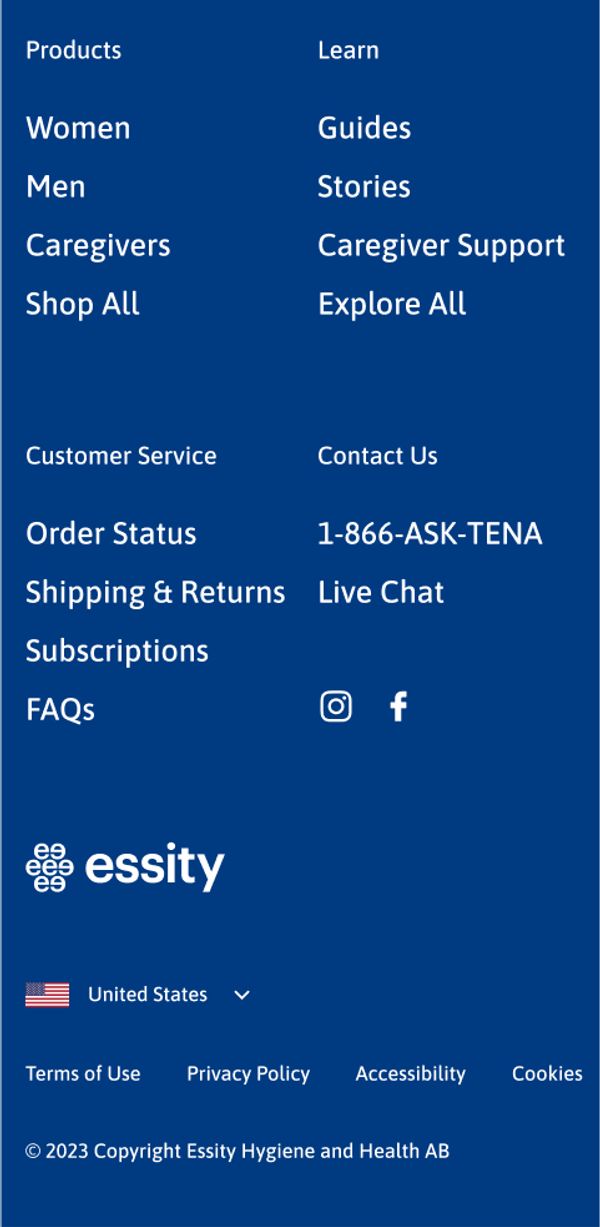Go to Men products
Viewport: 600px width, 1227px height.
[56, 187]
